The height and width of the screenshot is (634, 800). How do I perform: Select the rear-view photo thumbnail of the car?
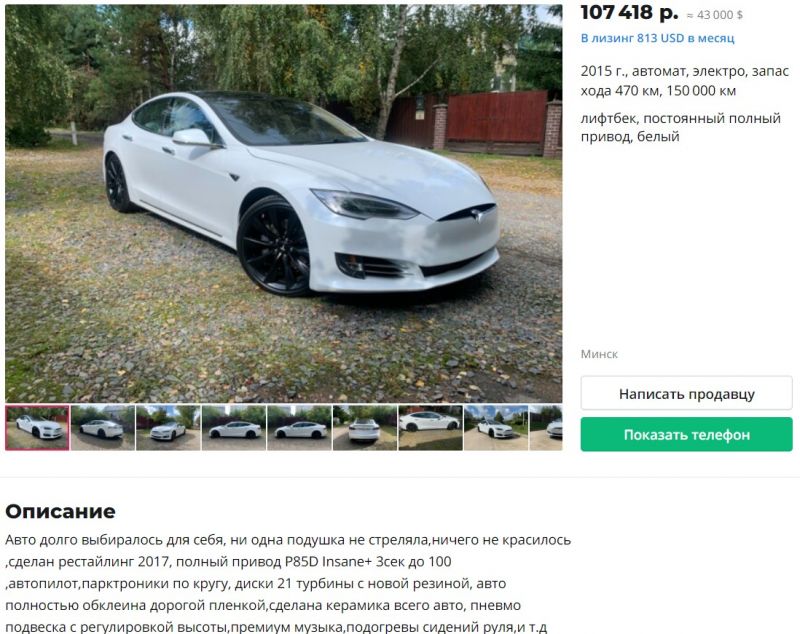tap(364, 428)
